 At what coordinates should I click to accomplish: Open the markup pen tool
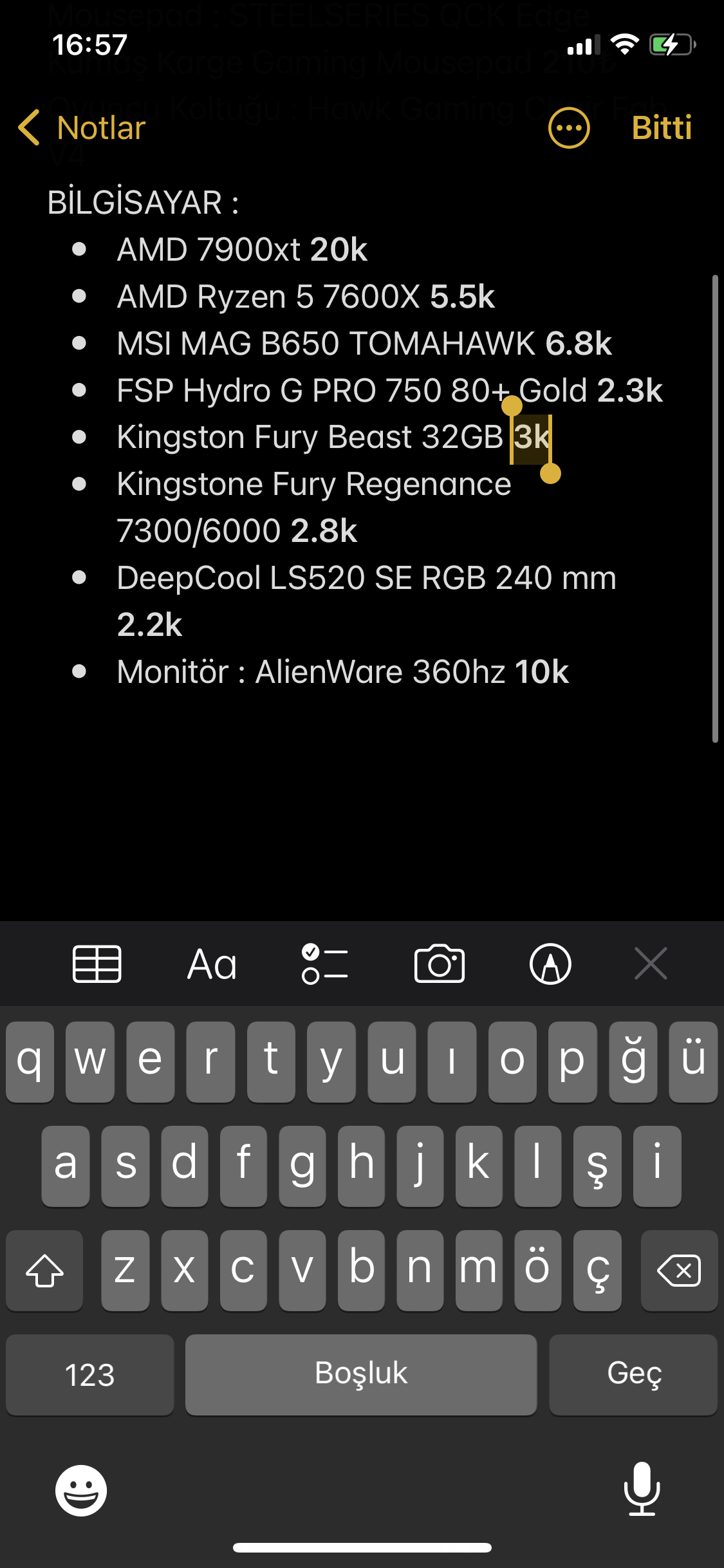click(550, 964)
